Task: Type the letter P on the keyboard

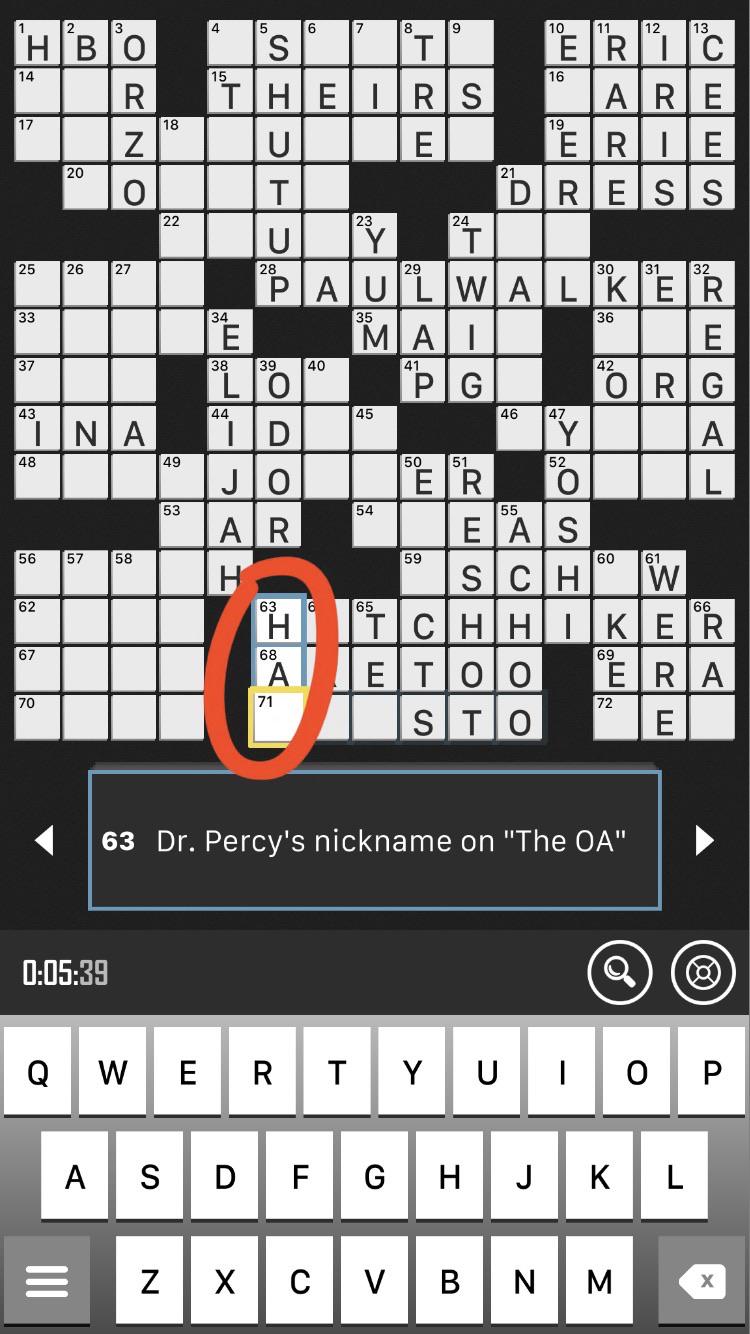Action: 712,1073
